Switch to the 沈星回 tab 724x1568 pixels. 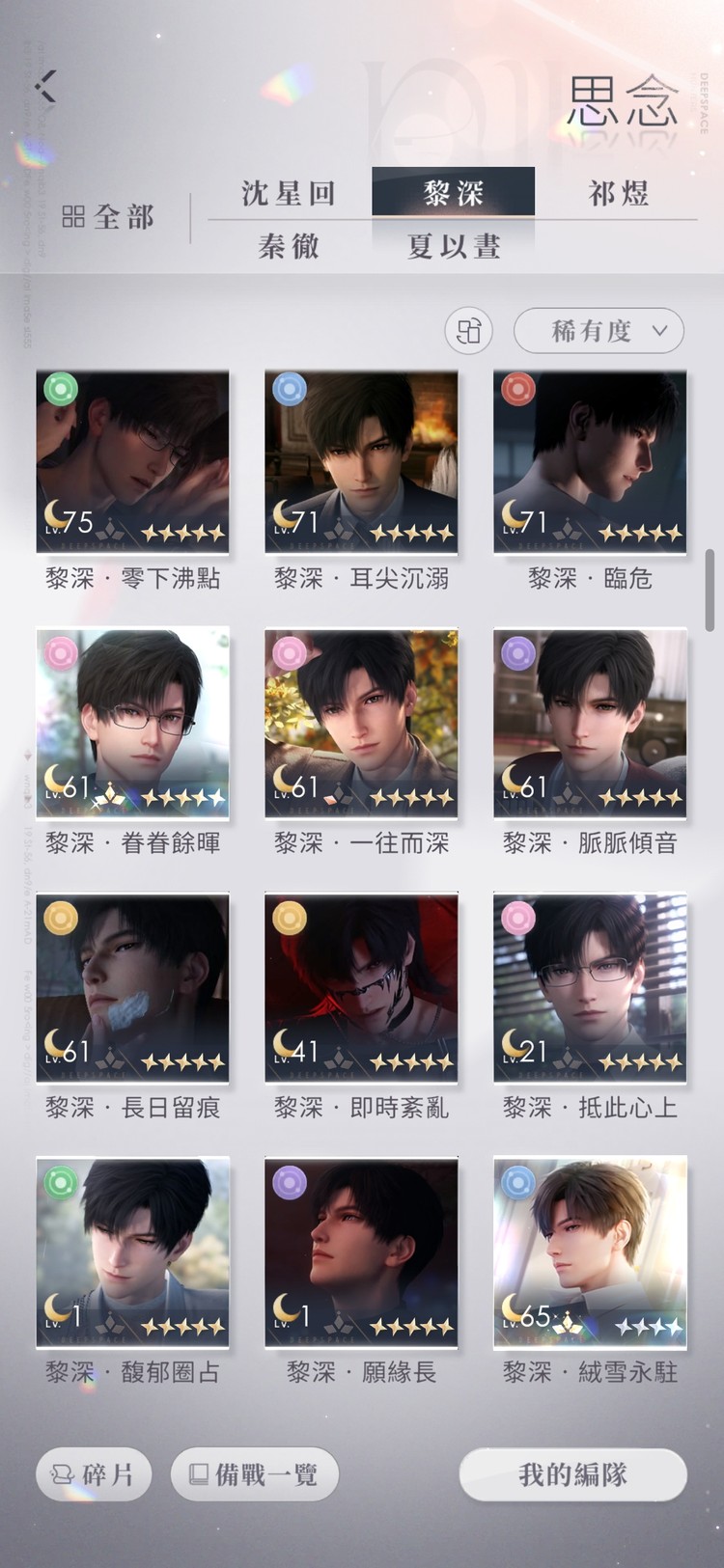tap(289, 193)
